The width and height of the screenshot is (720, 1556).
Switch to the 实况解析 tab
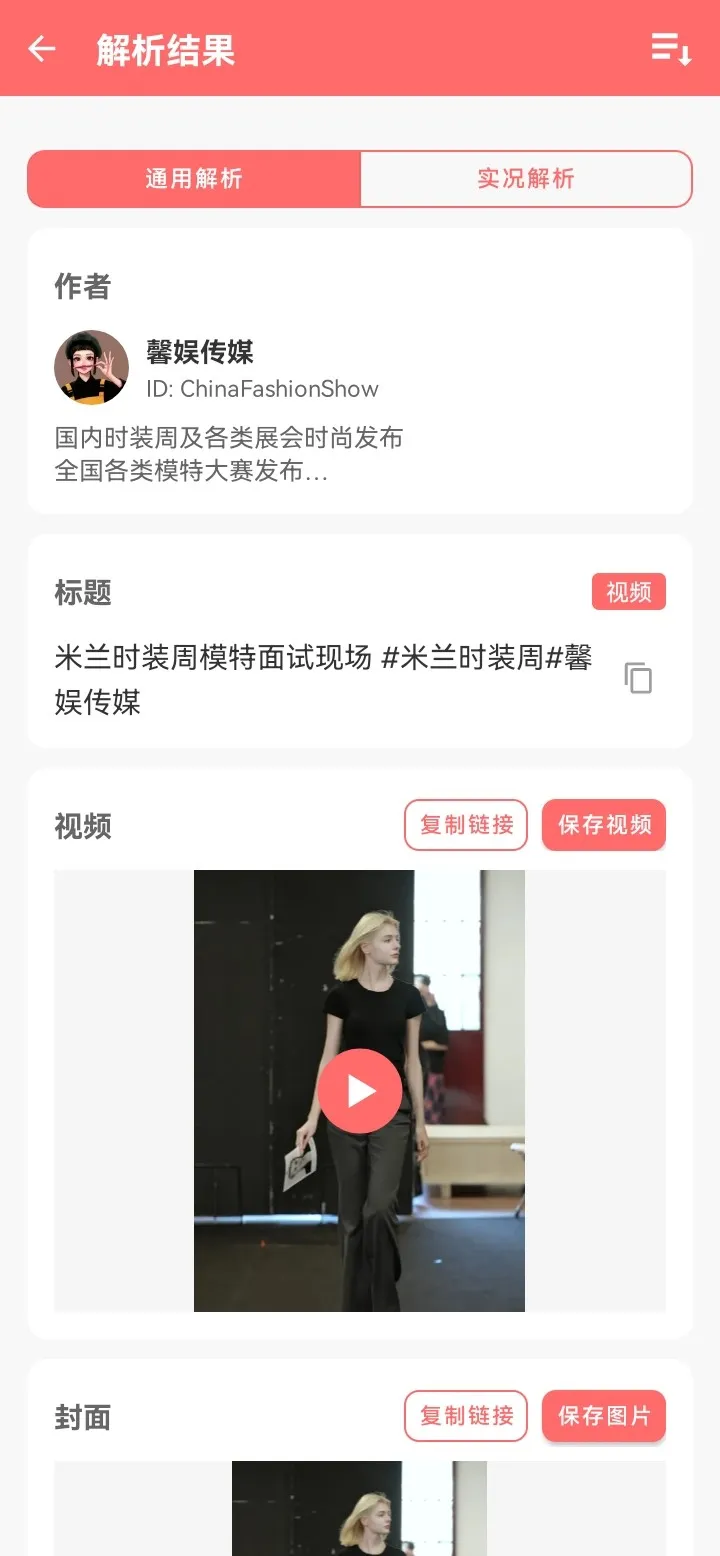click(x=526, y=178)
